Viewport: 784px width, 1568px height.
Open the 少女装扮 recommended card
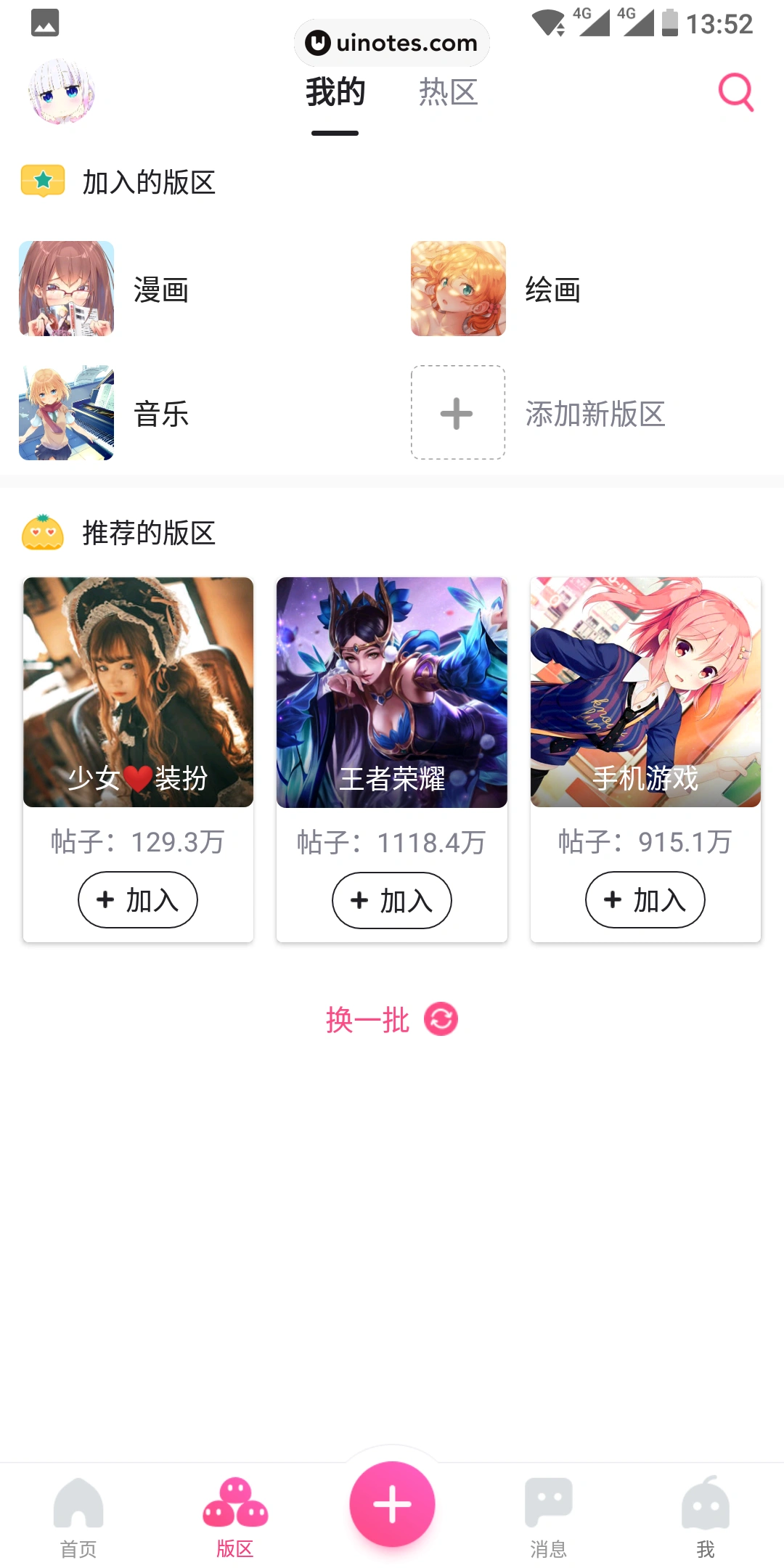138,692
